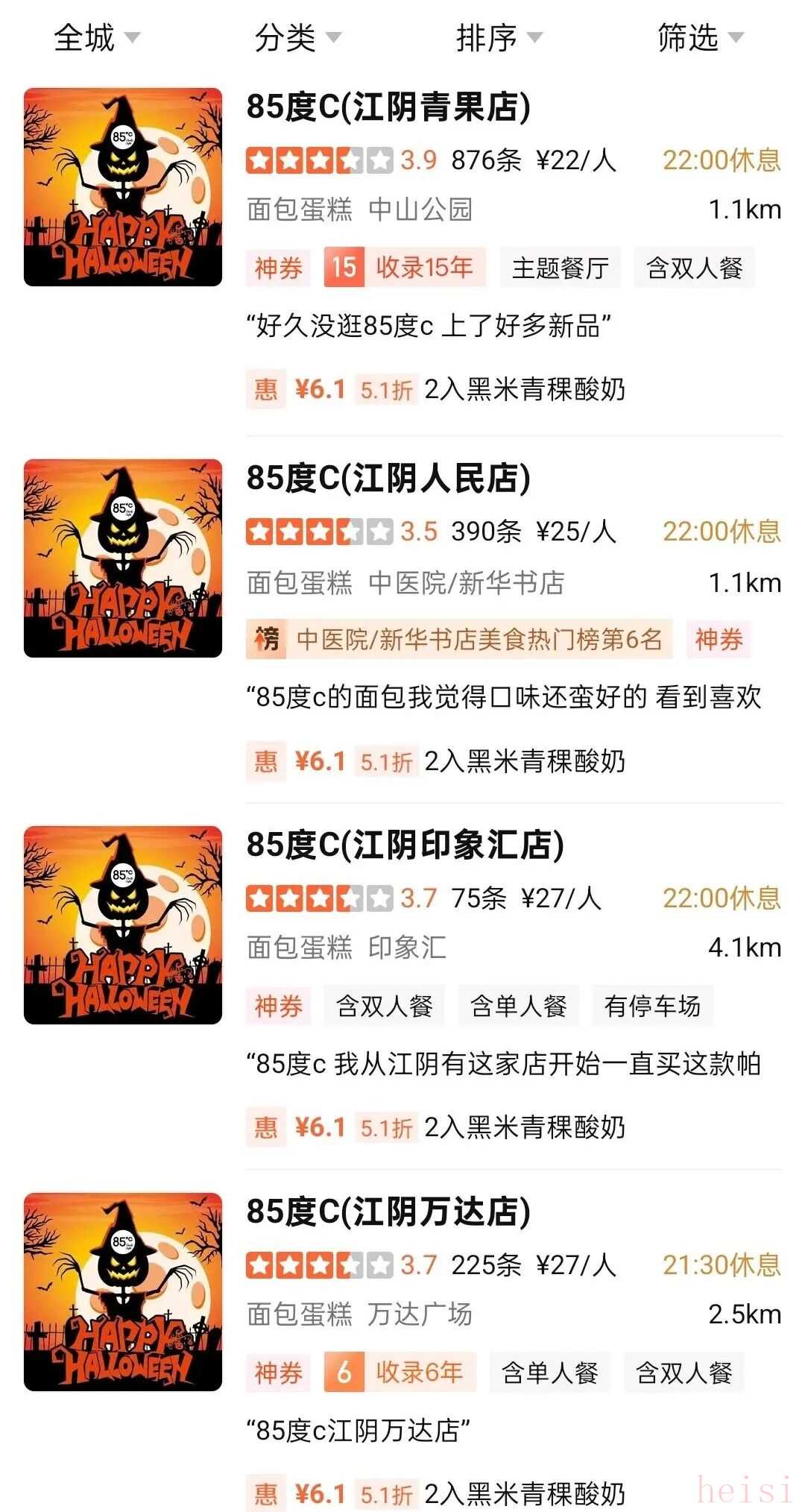Tap the Halloween thumbnail of 江阴万达店
Viewport: 805px width, 1512px height.
(x=123, y=1292)
